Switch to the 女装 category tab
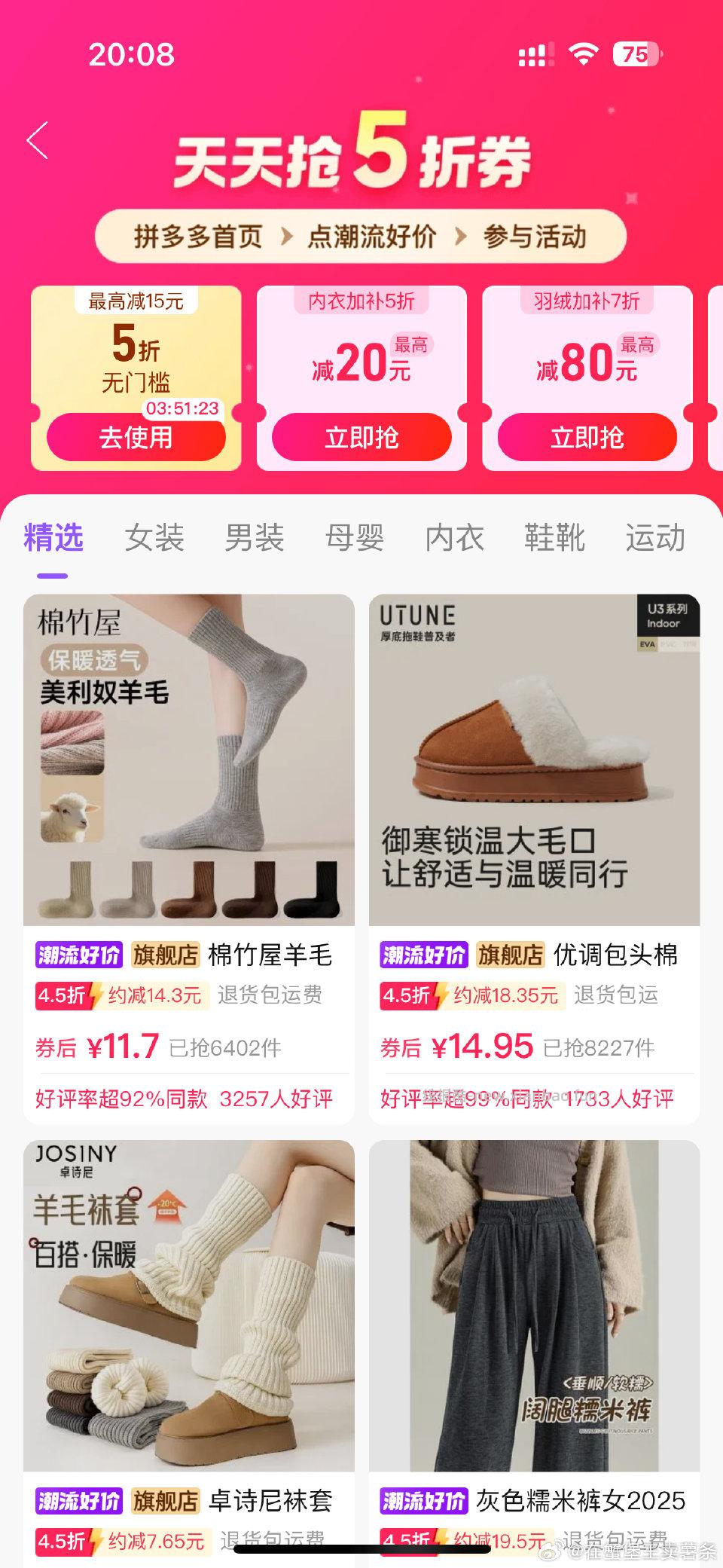 [154, 537]
